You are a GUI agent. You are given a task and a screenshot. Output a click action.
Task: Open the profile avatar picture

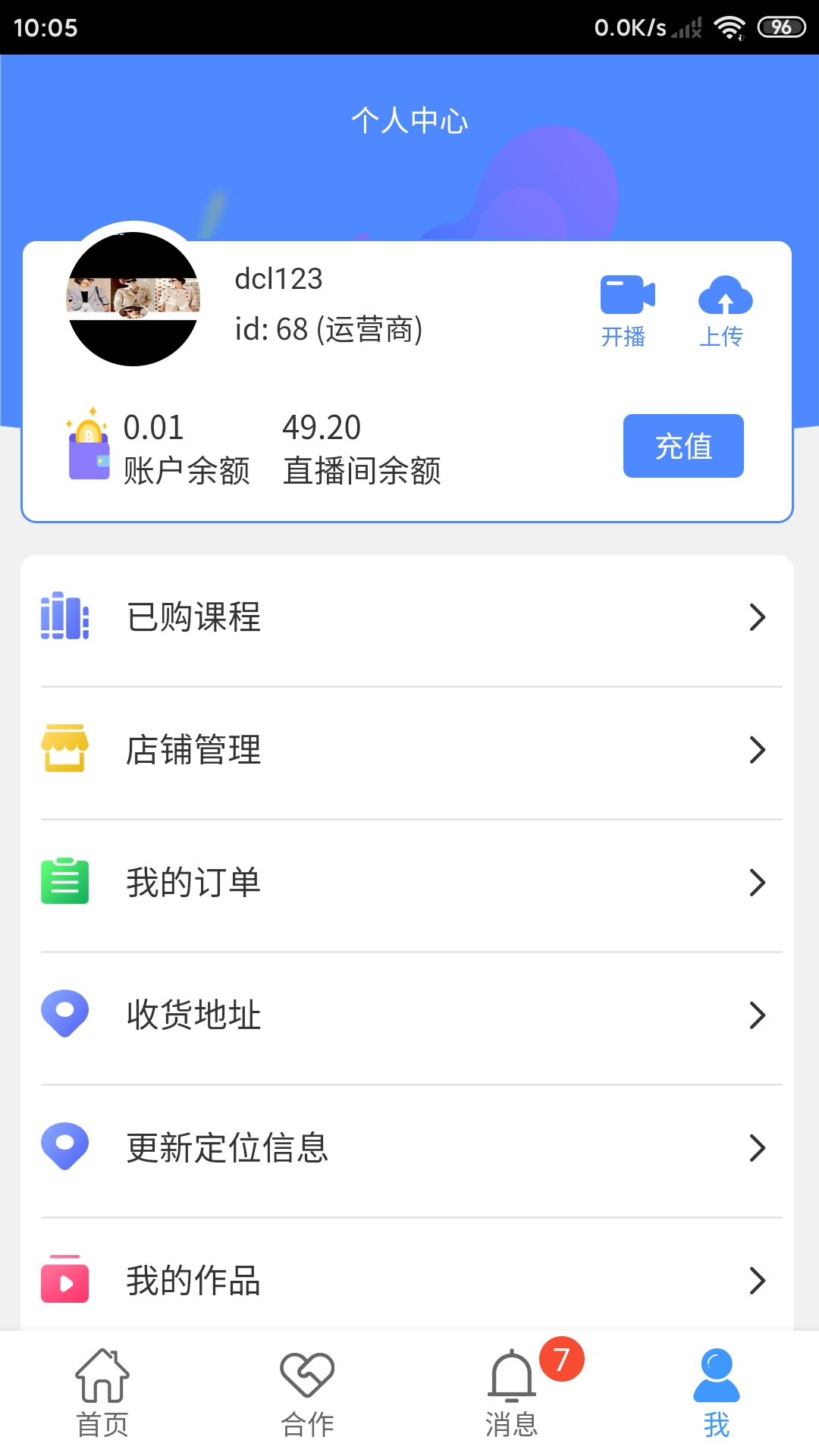(x=133, y=298)
